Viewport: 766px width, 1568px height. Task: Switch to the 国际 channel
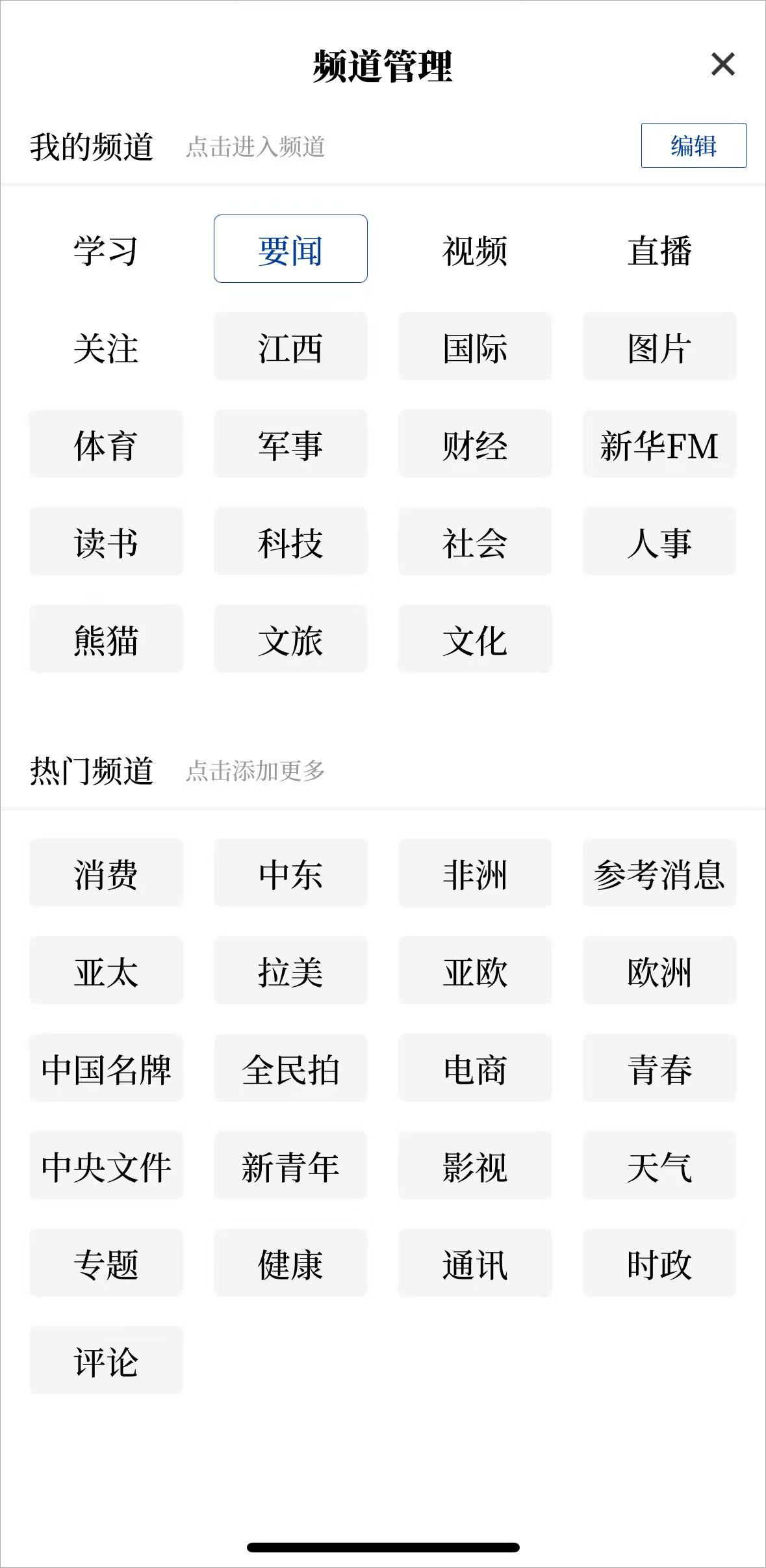(x=475, y=346)
